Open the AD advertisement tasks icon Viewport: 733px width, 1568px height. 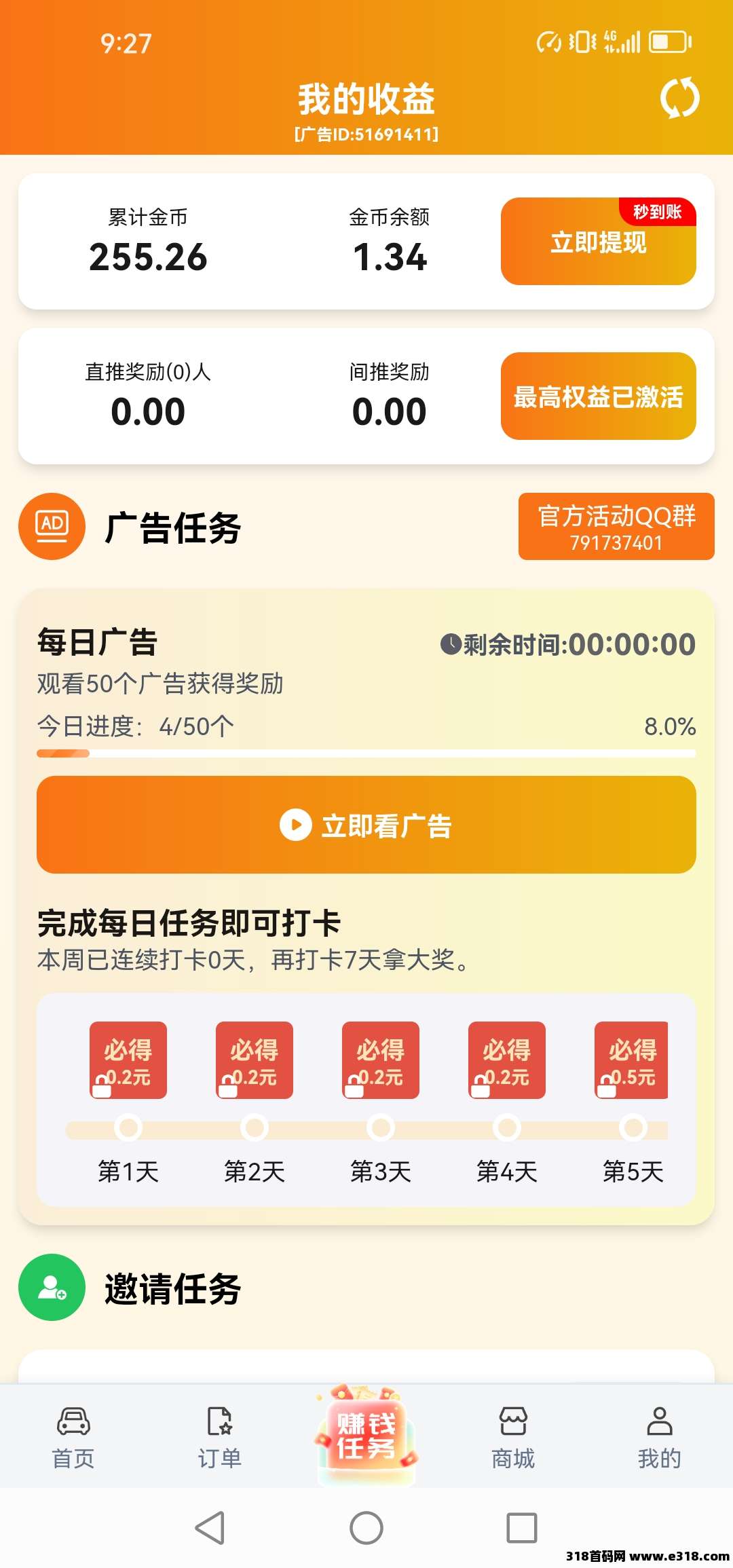51,525
